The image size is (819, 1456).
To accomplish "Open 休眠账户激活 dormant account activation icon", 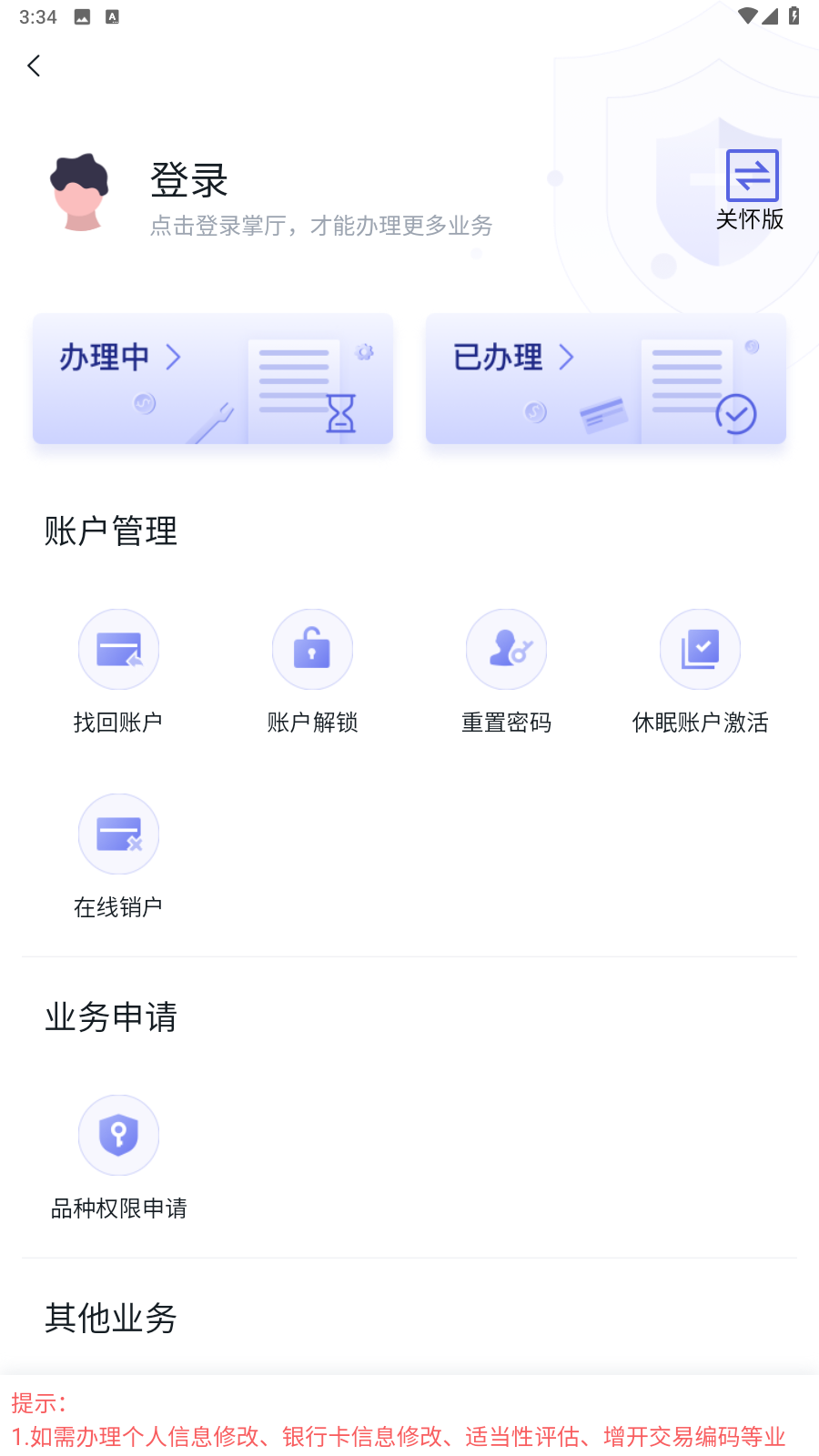I will tap(700, 649).
